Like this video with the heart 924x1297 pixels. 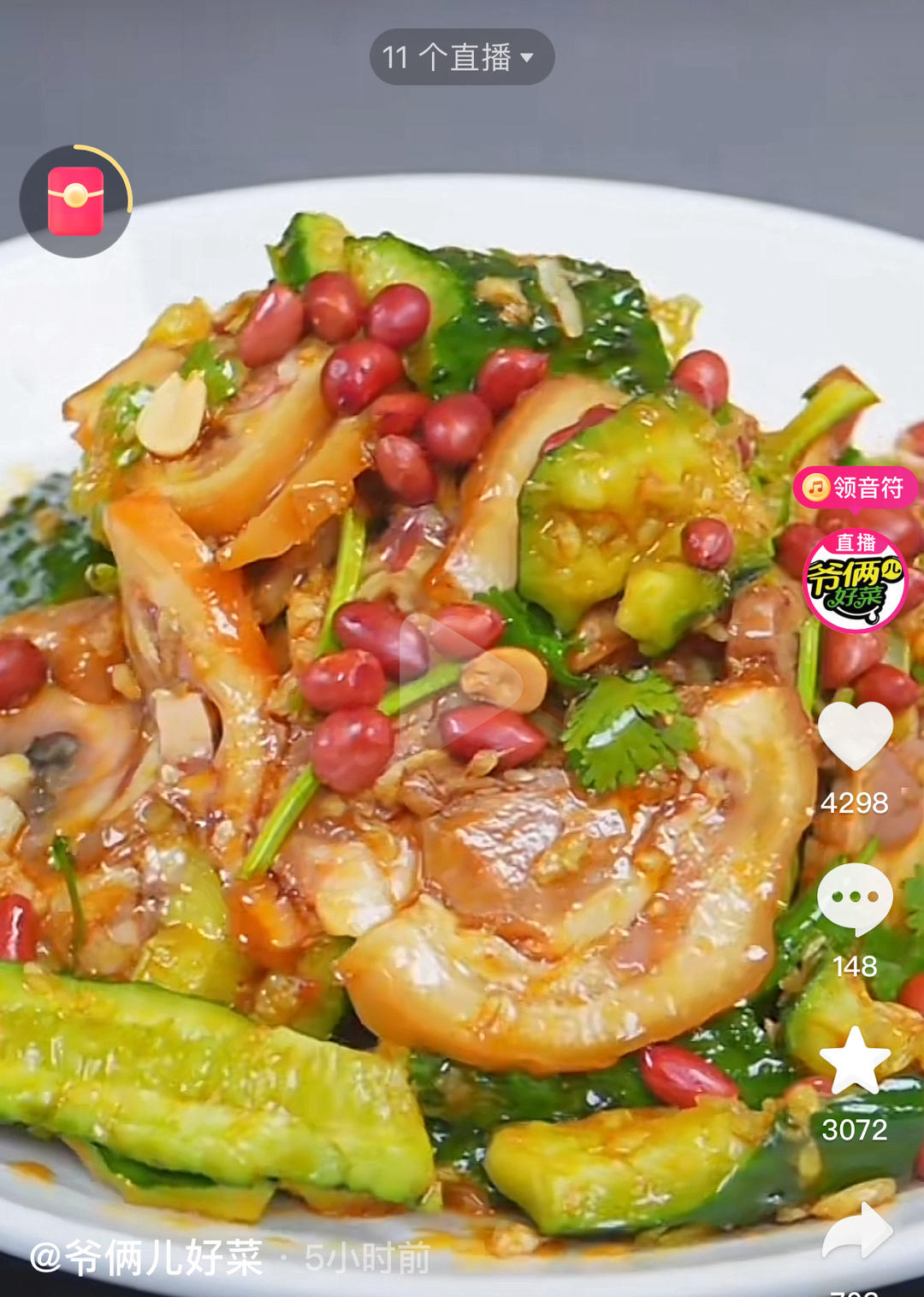coord(856,736)
